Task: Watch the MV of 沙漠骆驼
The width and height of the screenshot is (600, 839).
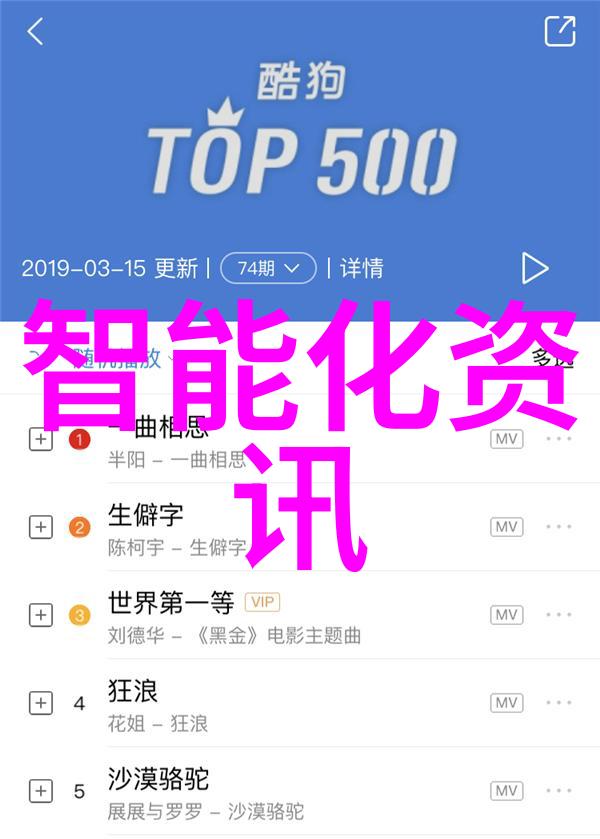Action: point(507,791)
